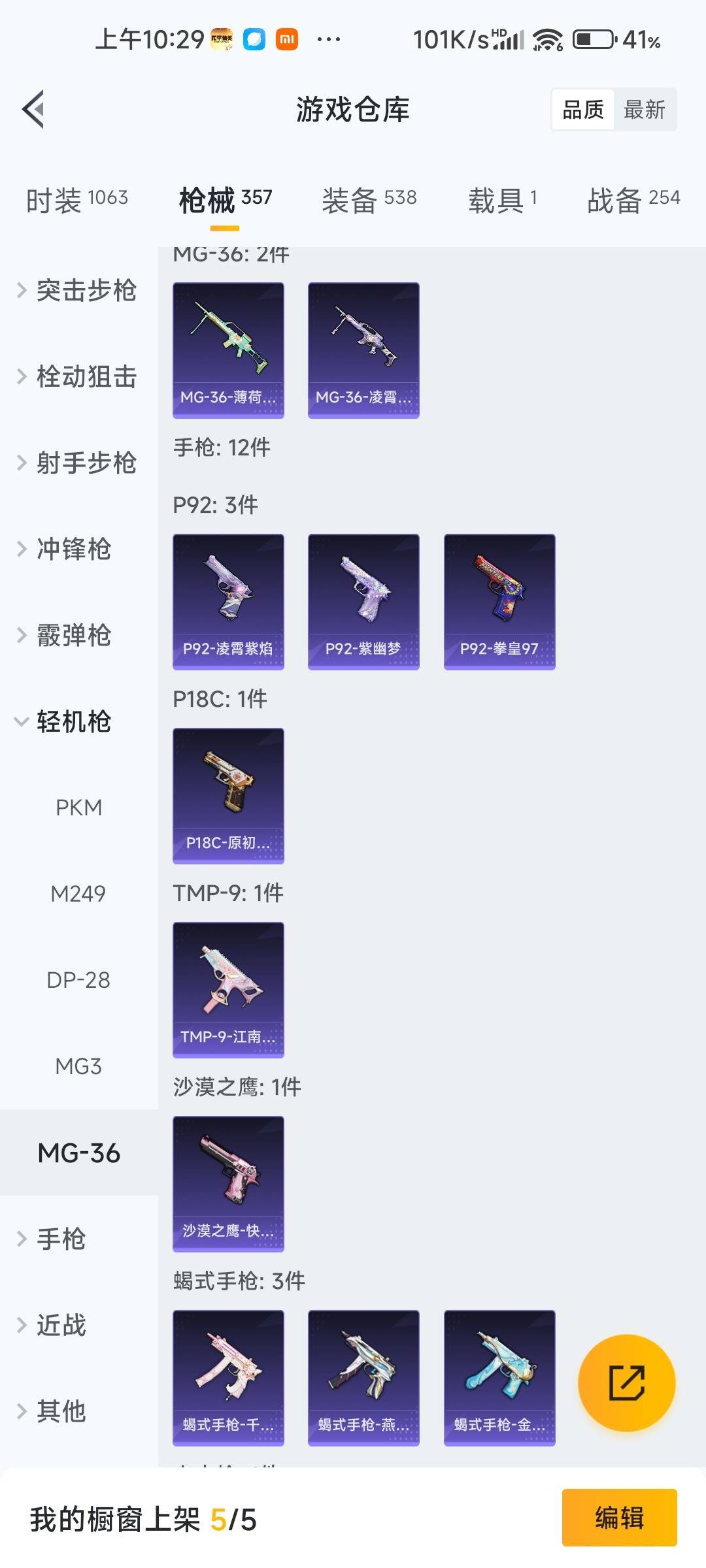Screen dimensions: 706x1568
Task: Select PKM in the sidebar
Action: pyautogui.click(x=80, y=808)
